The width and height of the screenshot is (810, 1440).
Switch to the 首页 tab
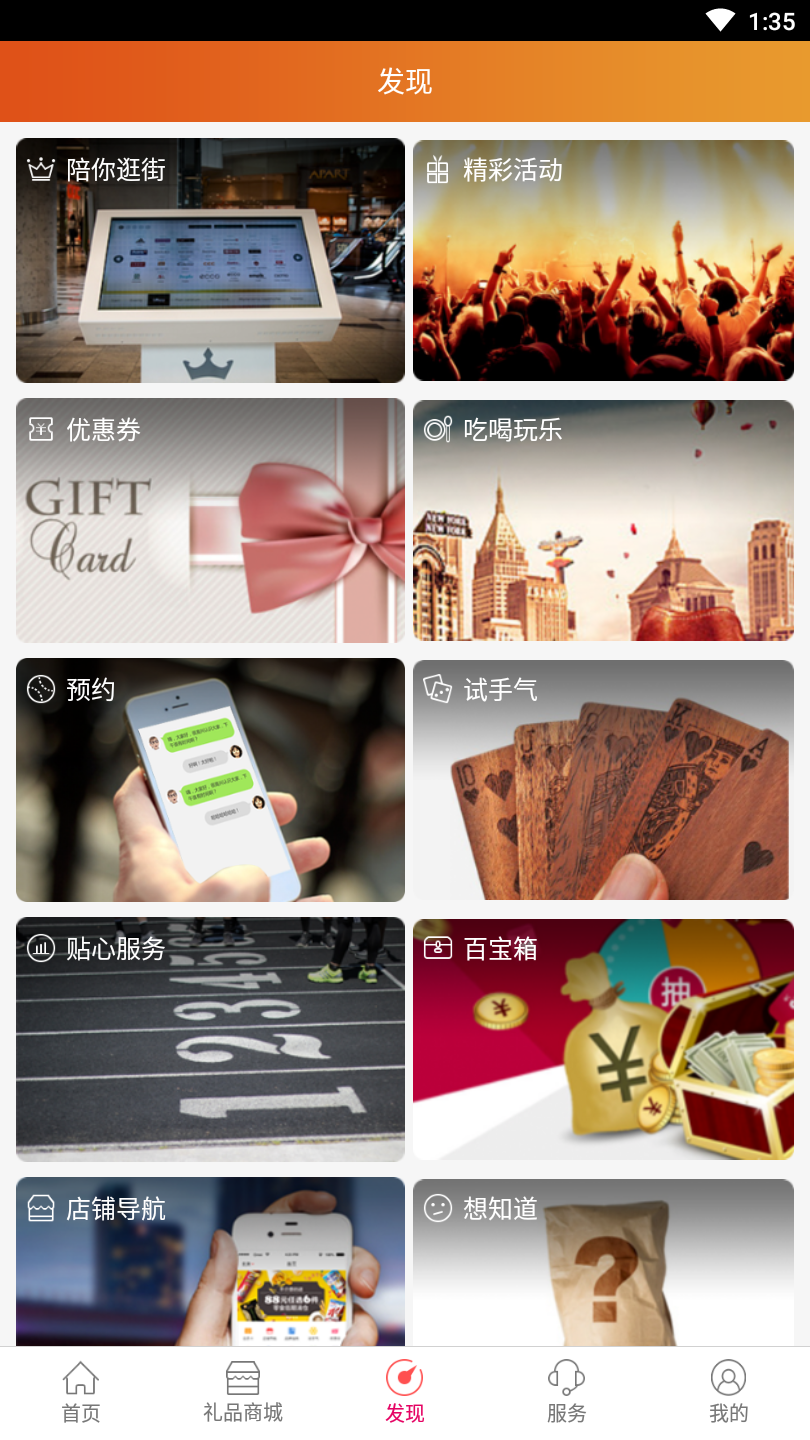81,1393
